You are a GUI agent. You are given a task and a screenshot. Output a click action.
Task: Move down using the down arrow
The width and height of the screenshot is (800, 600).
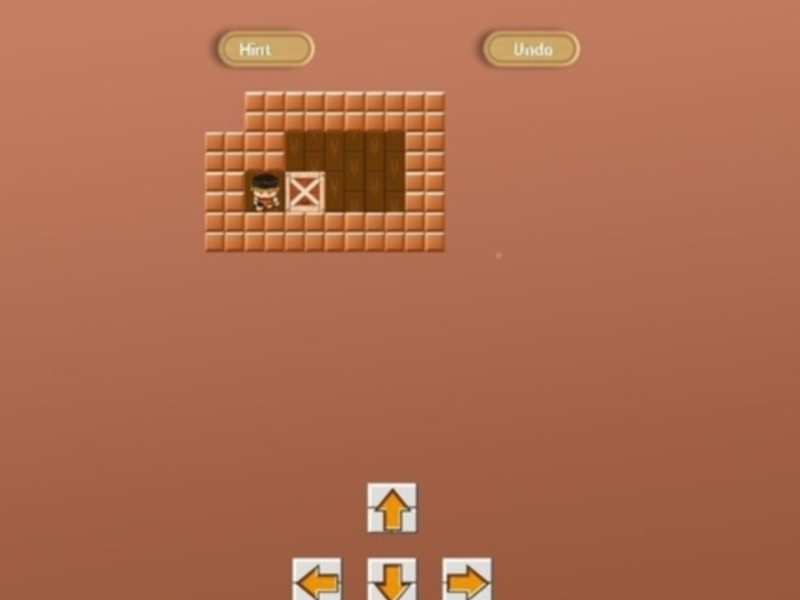point(392,580)
